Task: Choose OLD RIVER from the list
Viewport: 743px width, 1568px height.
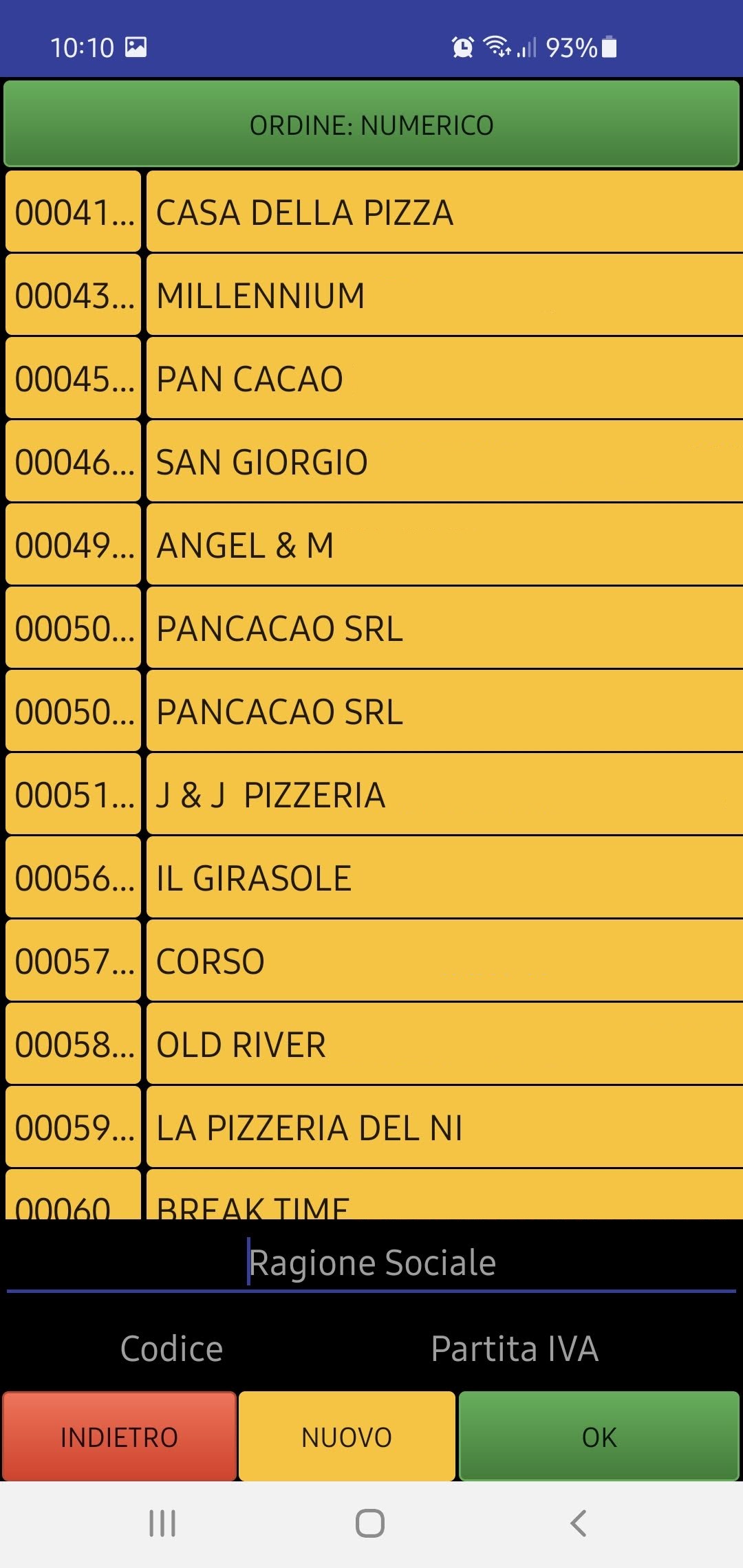Action: pos(444,1045)
